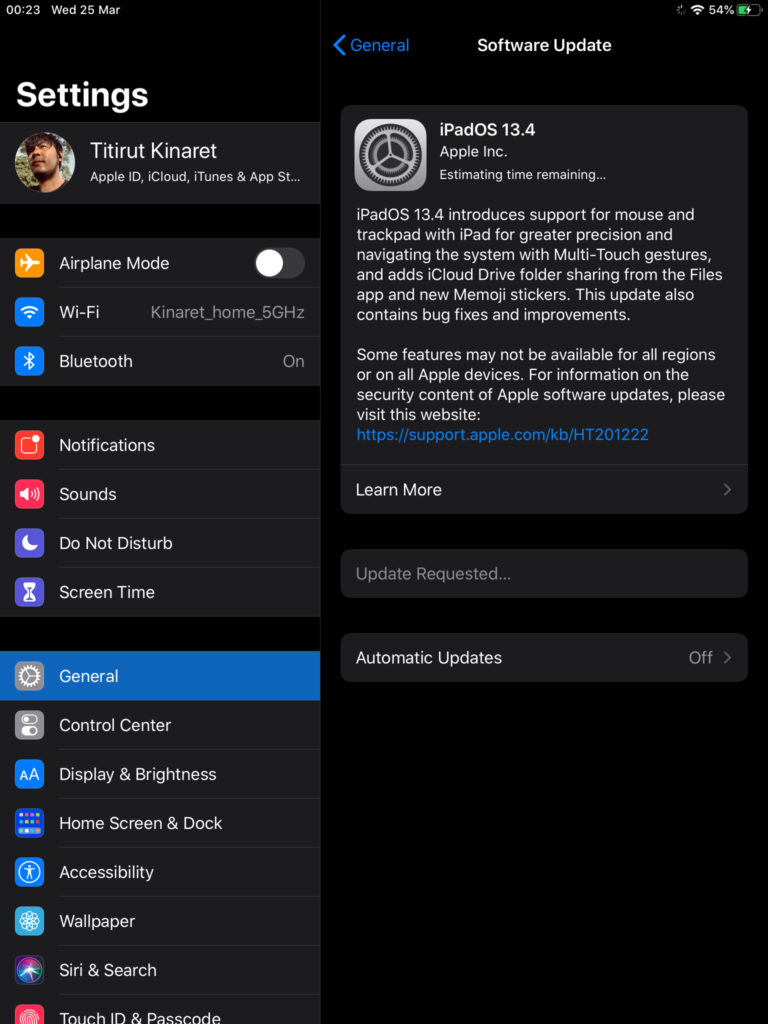Open Bluetooth settings

coord(160,361)
